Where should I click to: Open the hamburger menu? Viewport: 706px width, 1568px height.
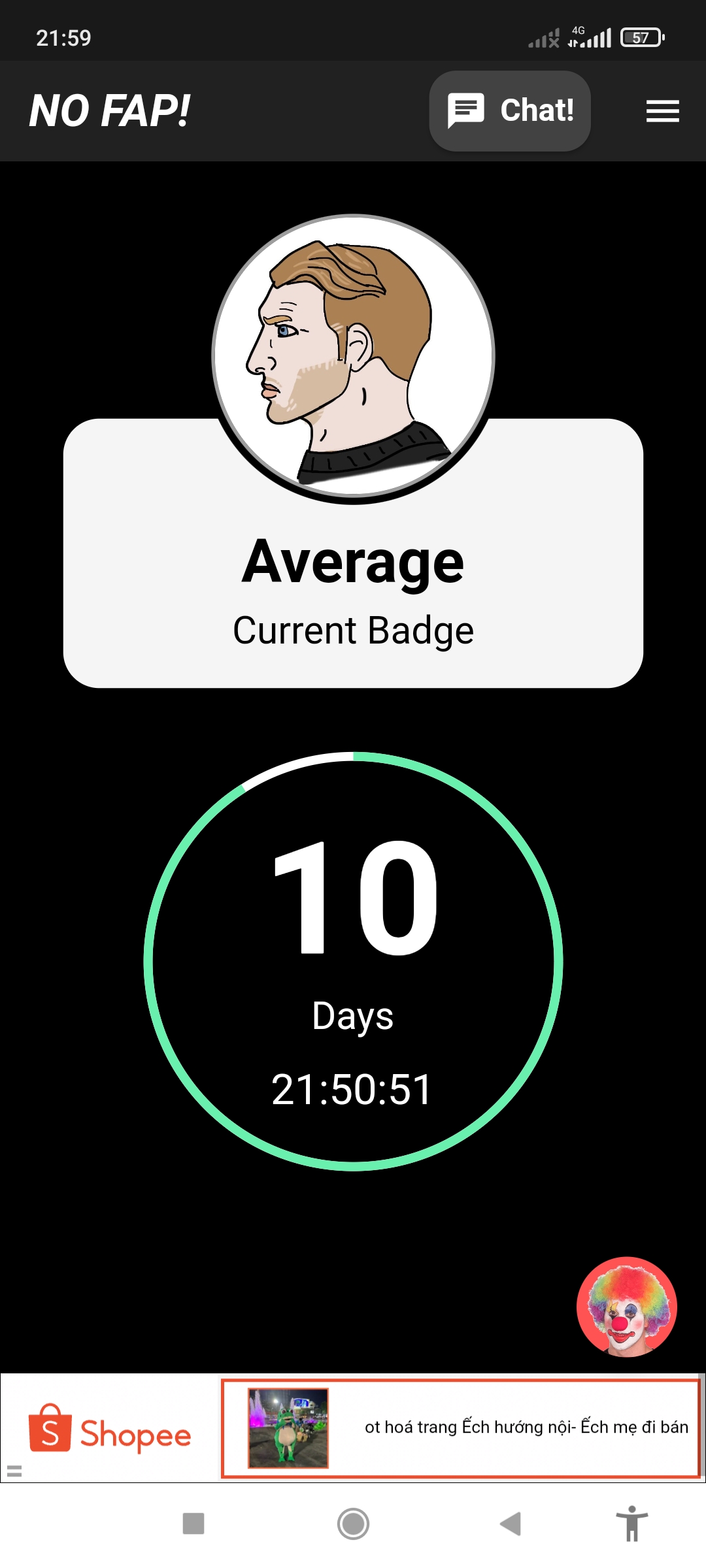[662, 111]
